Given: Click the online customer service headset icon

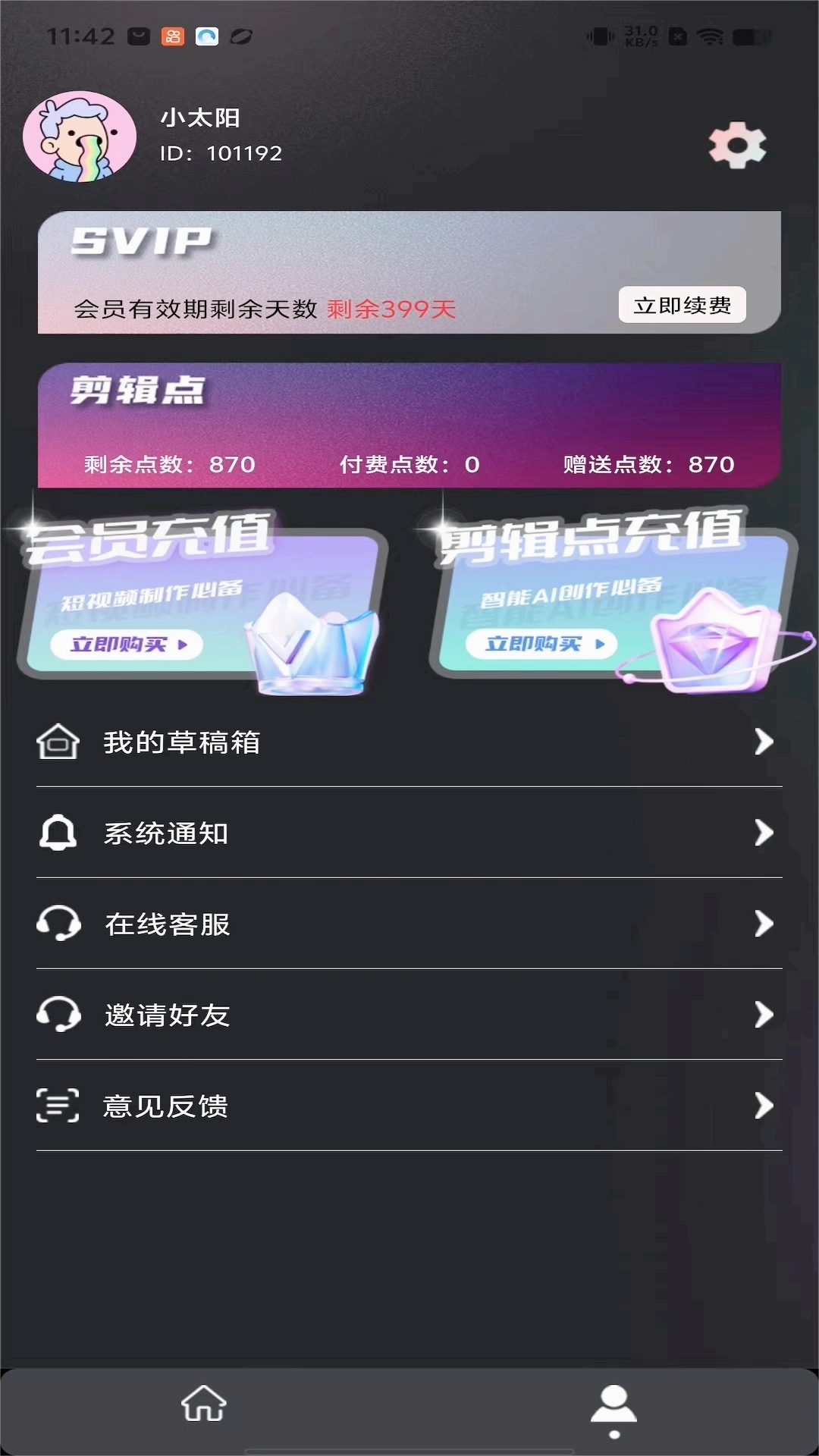Looking at the screenshot, I should [58, 925].
